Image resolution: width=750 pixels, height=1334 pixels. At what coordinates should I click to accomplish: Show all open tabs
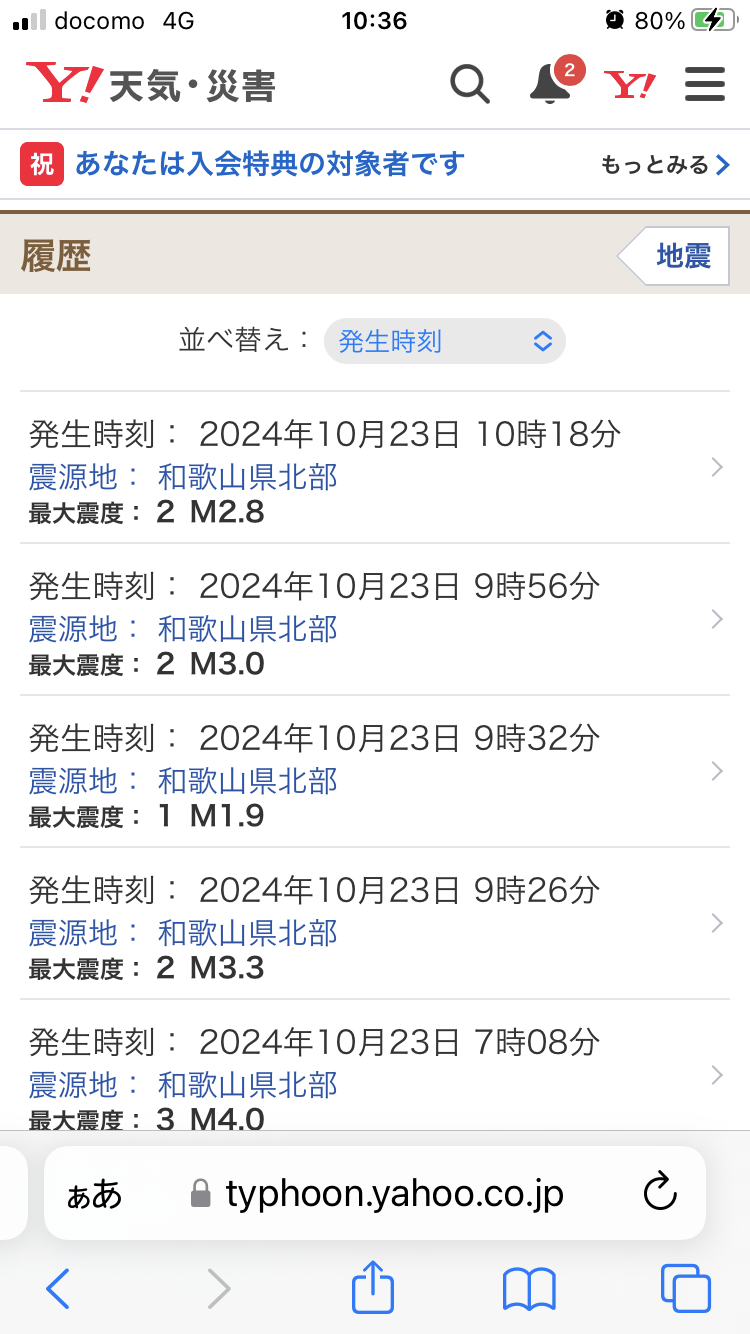point(685,1288)
